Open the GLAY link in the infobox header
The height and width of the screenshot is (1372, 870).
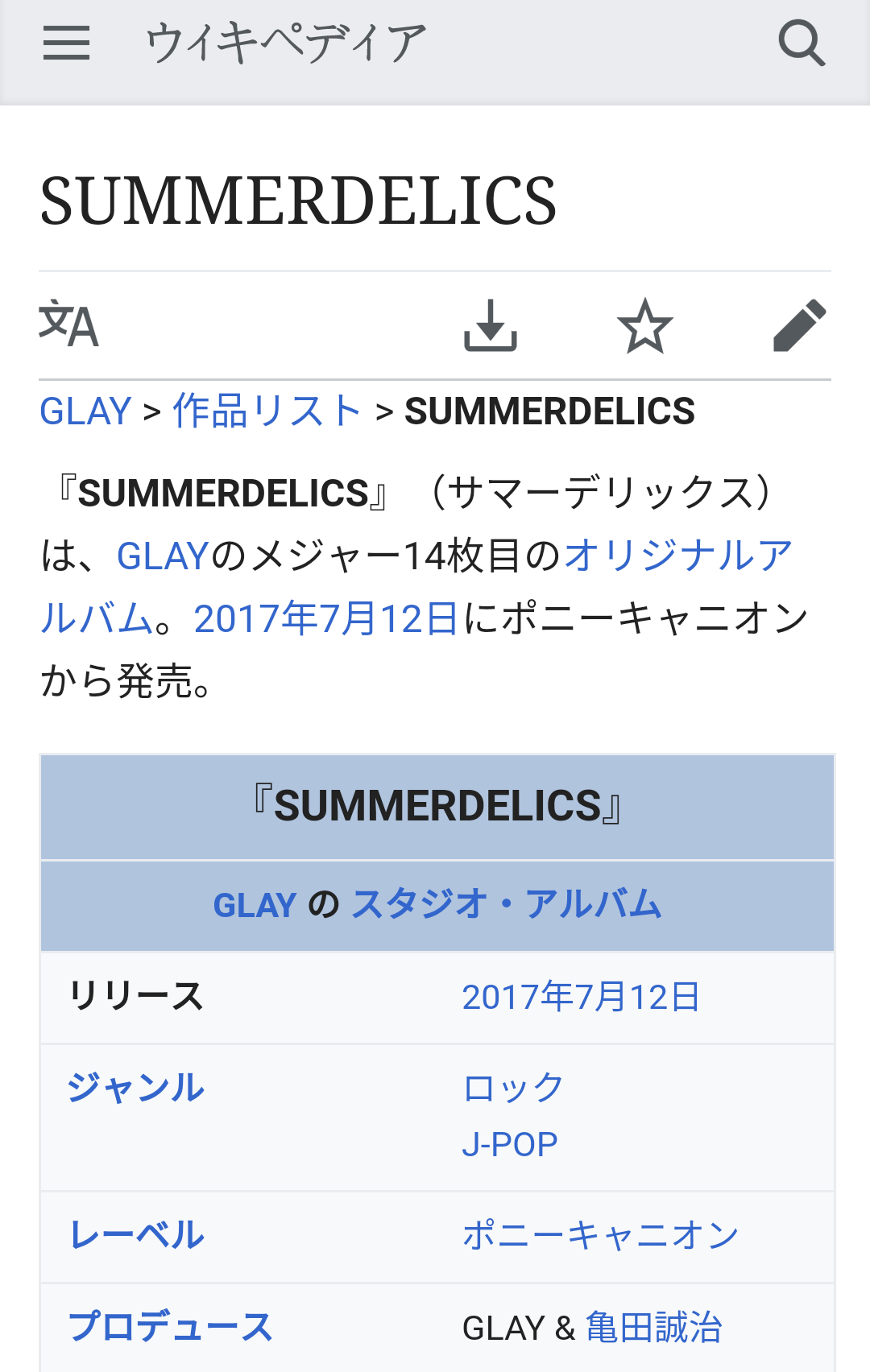(255, 906)
